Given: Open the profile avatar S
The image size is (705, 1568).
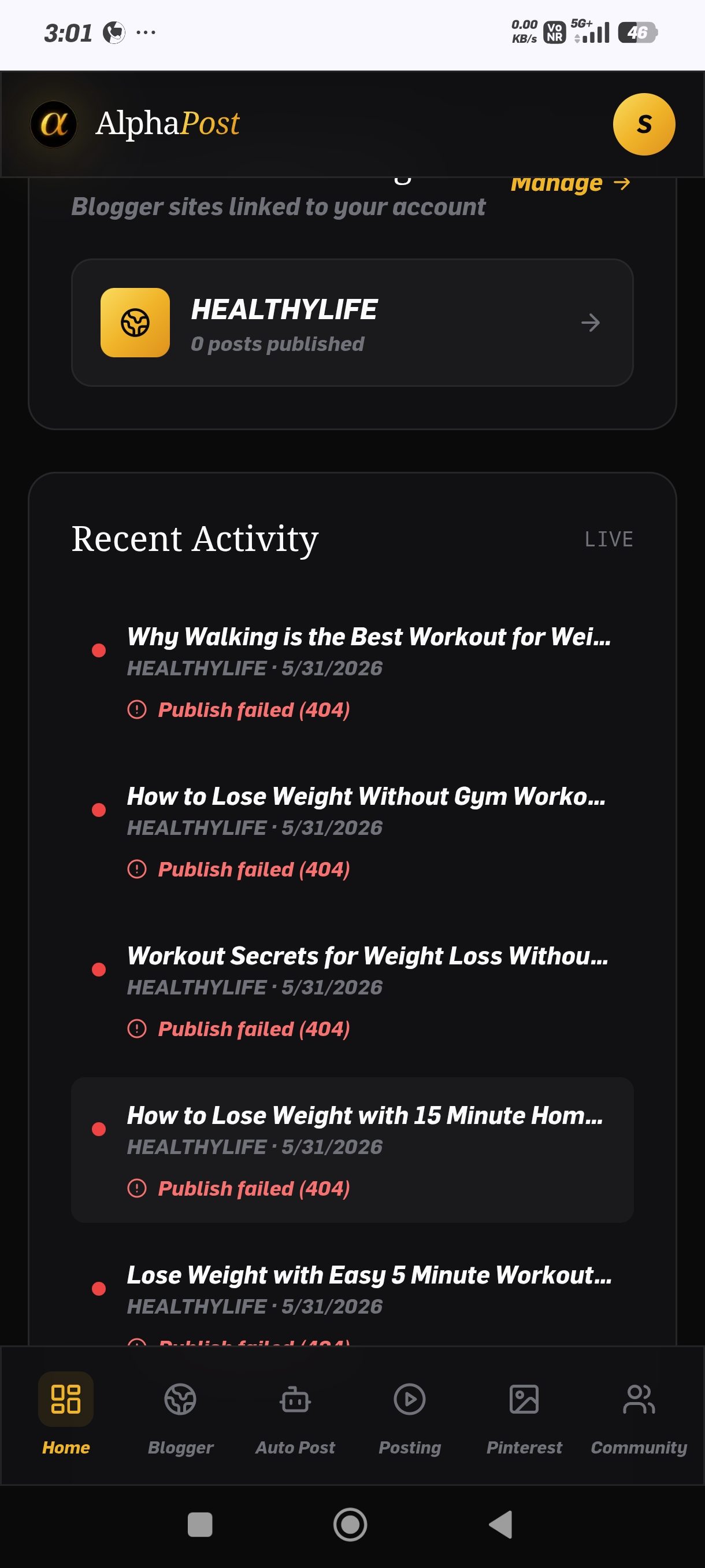Looking at the screenshot, I should coord(644,124).
